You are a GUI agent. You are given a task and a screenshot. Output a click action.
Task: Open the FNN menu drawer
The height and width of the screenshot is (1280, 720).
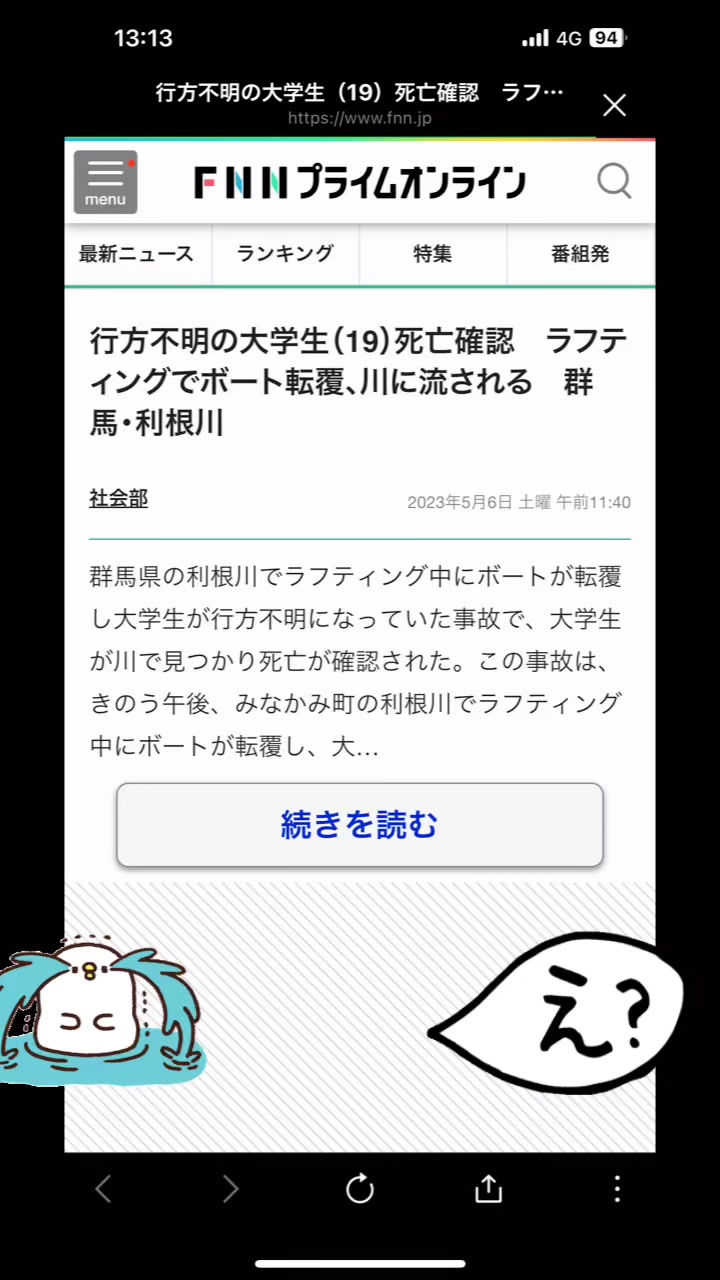pos(105,182)
